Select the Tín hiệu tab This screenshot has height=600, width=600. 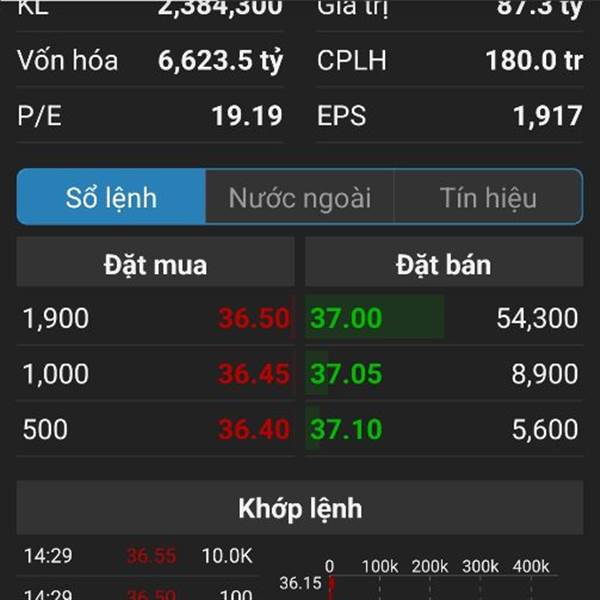click(488, 197)
